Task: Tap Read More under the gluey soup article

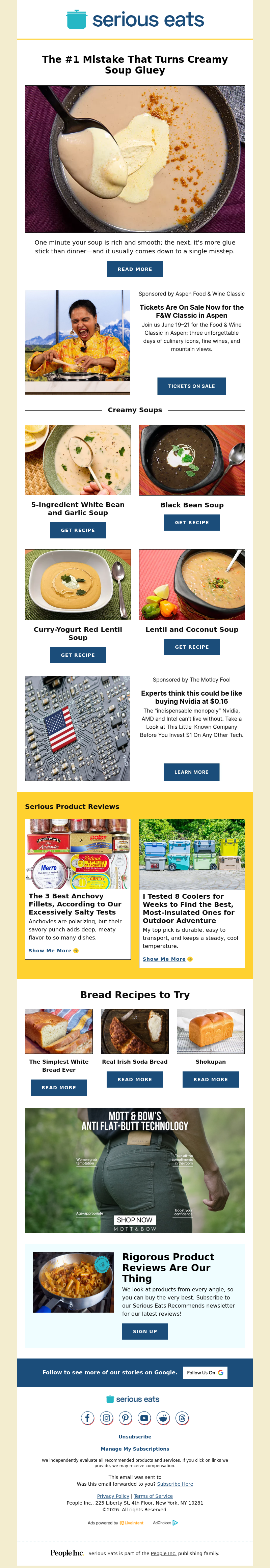Action: point(135,269)
